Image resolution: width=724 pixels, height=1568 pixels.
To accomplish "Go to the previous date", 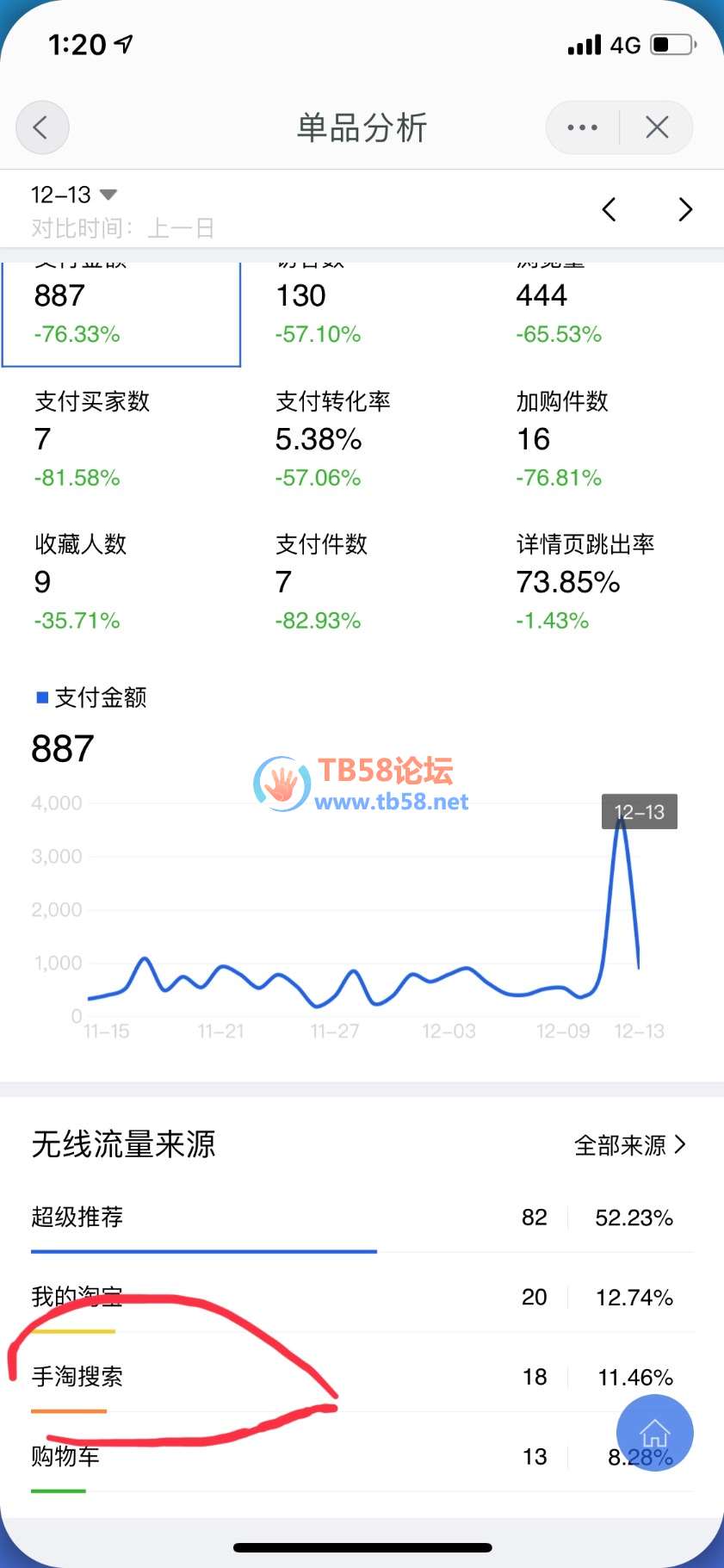I will point(609,209).
